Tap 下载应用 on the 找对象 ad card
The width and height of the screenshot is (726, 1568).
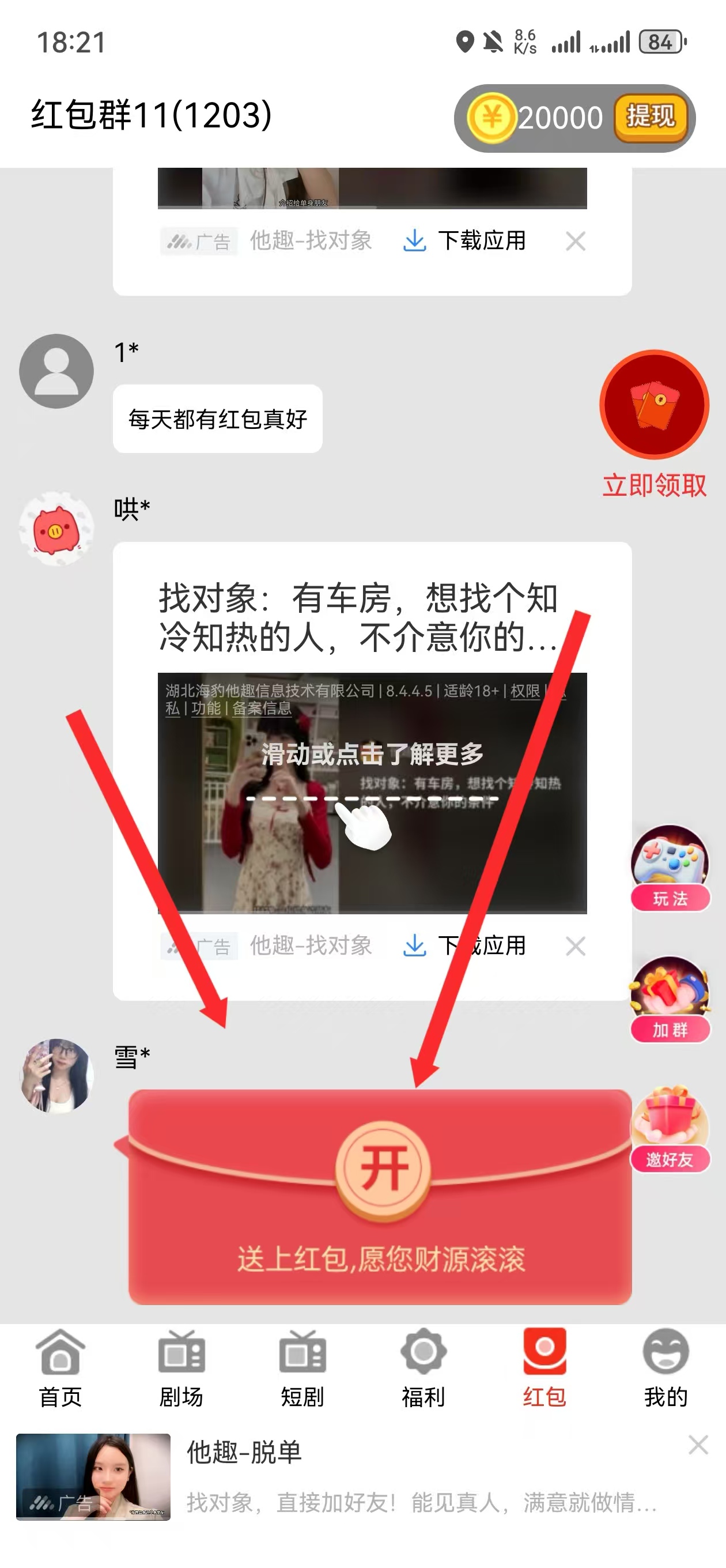(466, 946)
